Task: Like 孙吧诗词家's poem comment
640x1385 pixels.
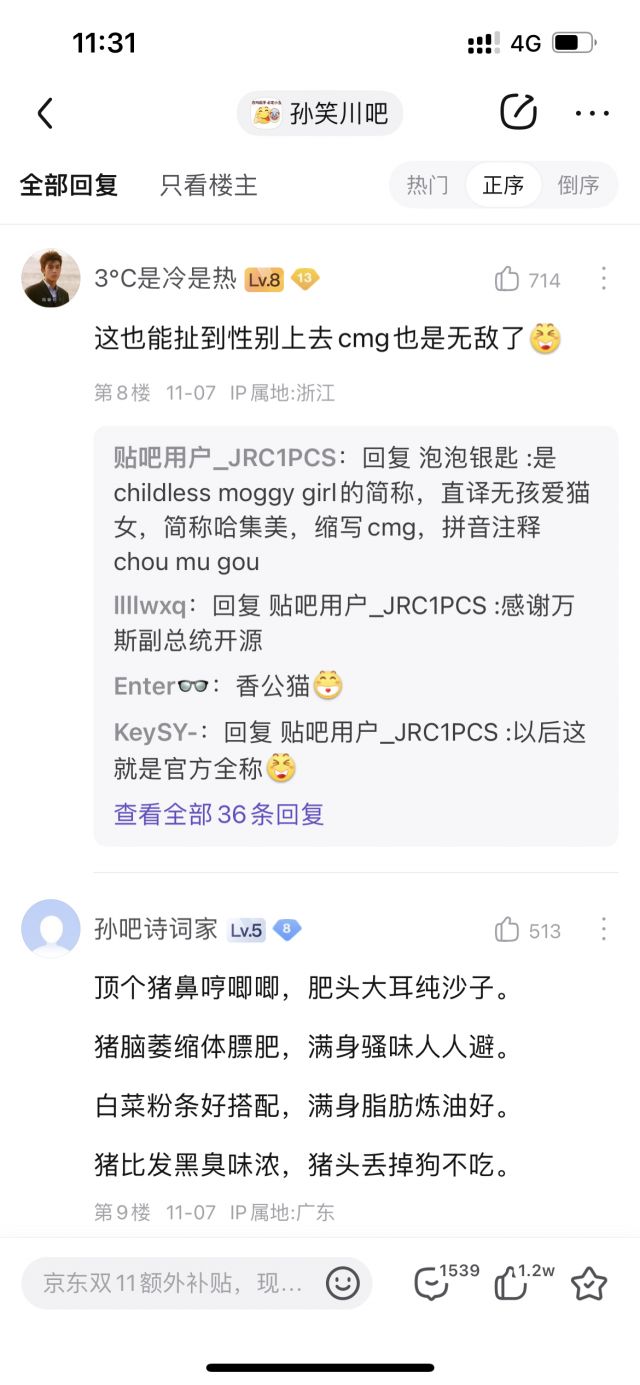Action: pos(508,931)
